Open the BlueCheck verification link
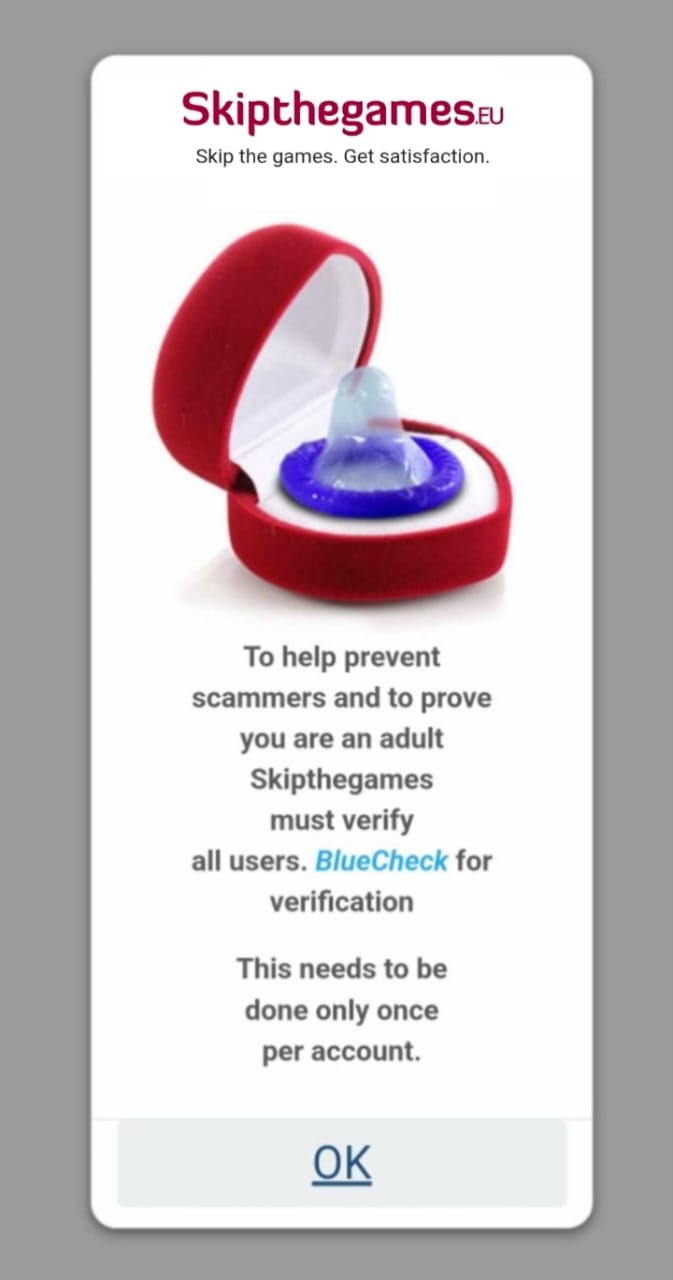 pyautogui.click(x=381, y=860)
